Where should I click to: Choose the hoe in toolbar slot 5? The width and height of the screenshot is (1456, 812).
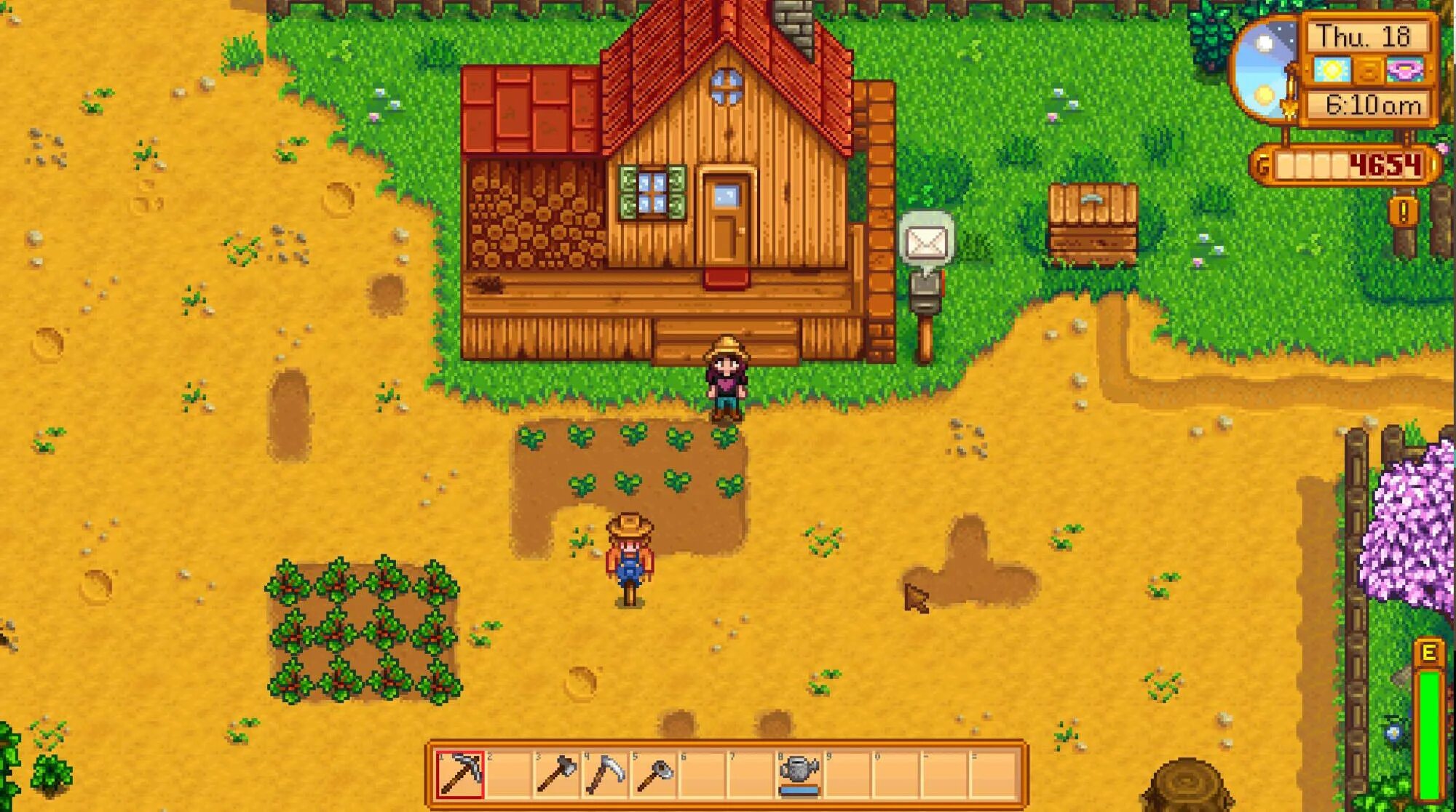point(654,775)
